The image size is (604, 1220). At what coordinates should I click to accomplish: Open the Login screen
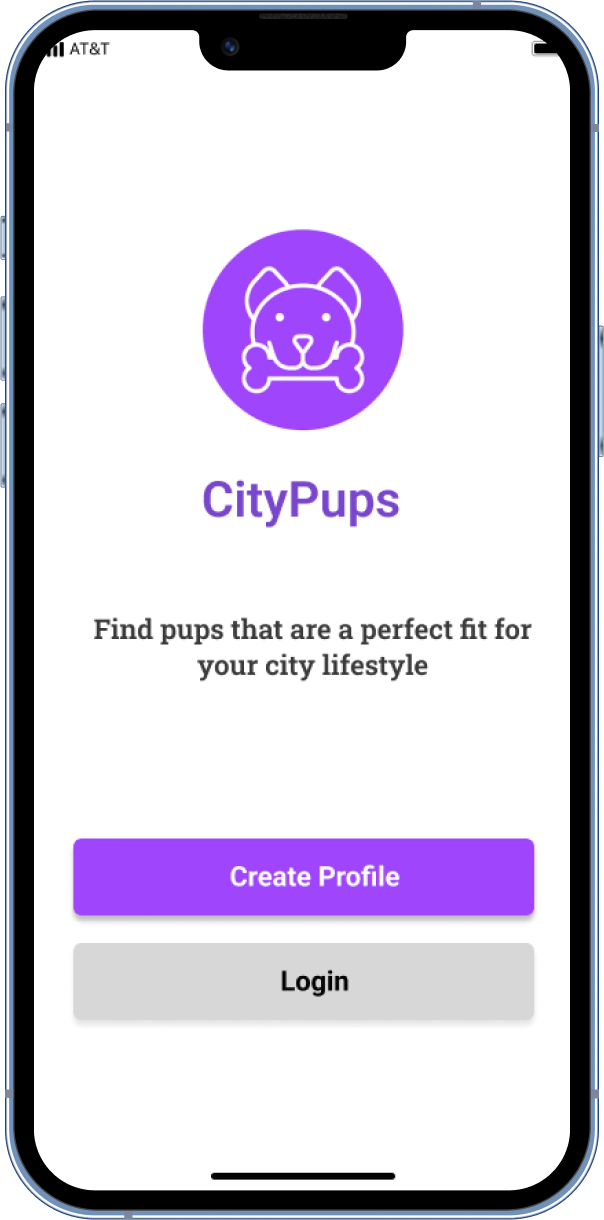pos(303,981)
